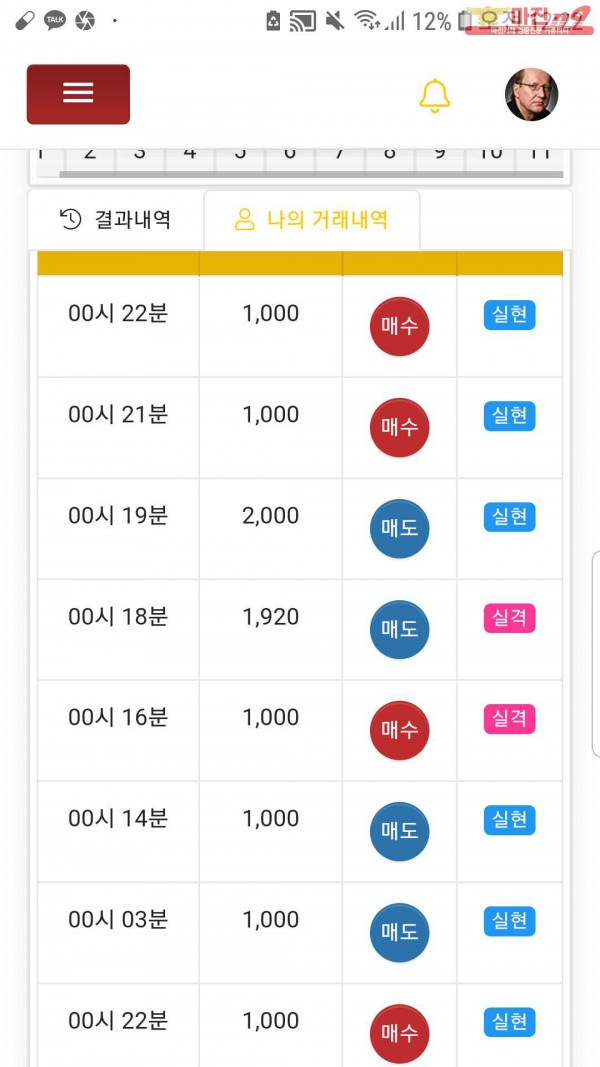Open the profile avatar
Screen dimensions: 600x1067
[531, 95]
